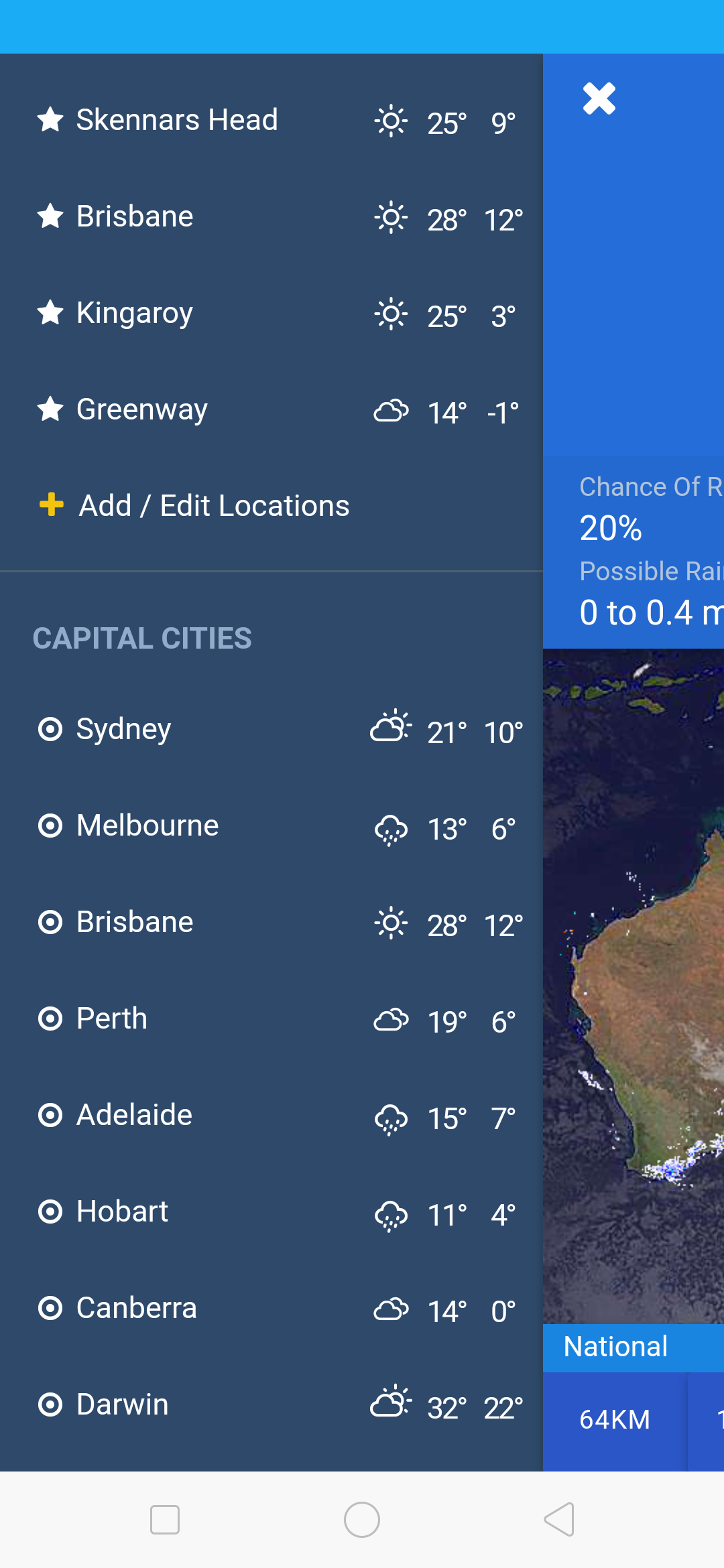
Task: Return to the home screen
Action: [x=362, y=1519]
